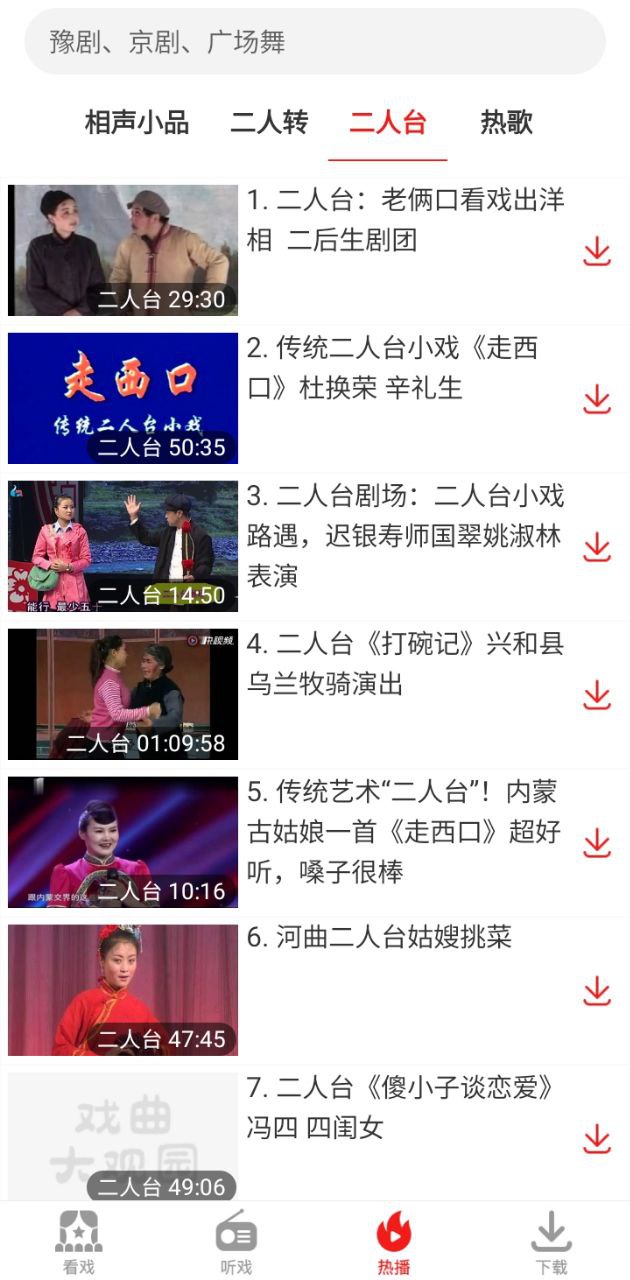The width and height of the screenshot is (630, 1280).
Task: Download 《打碗记》 video
Action: pos(597,695)
